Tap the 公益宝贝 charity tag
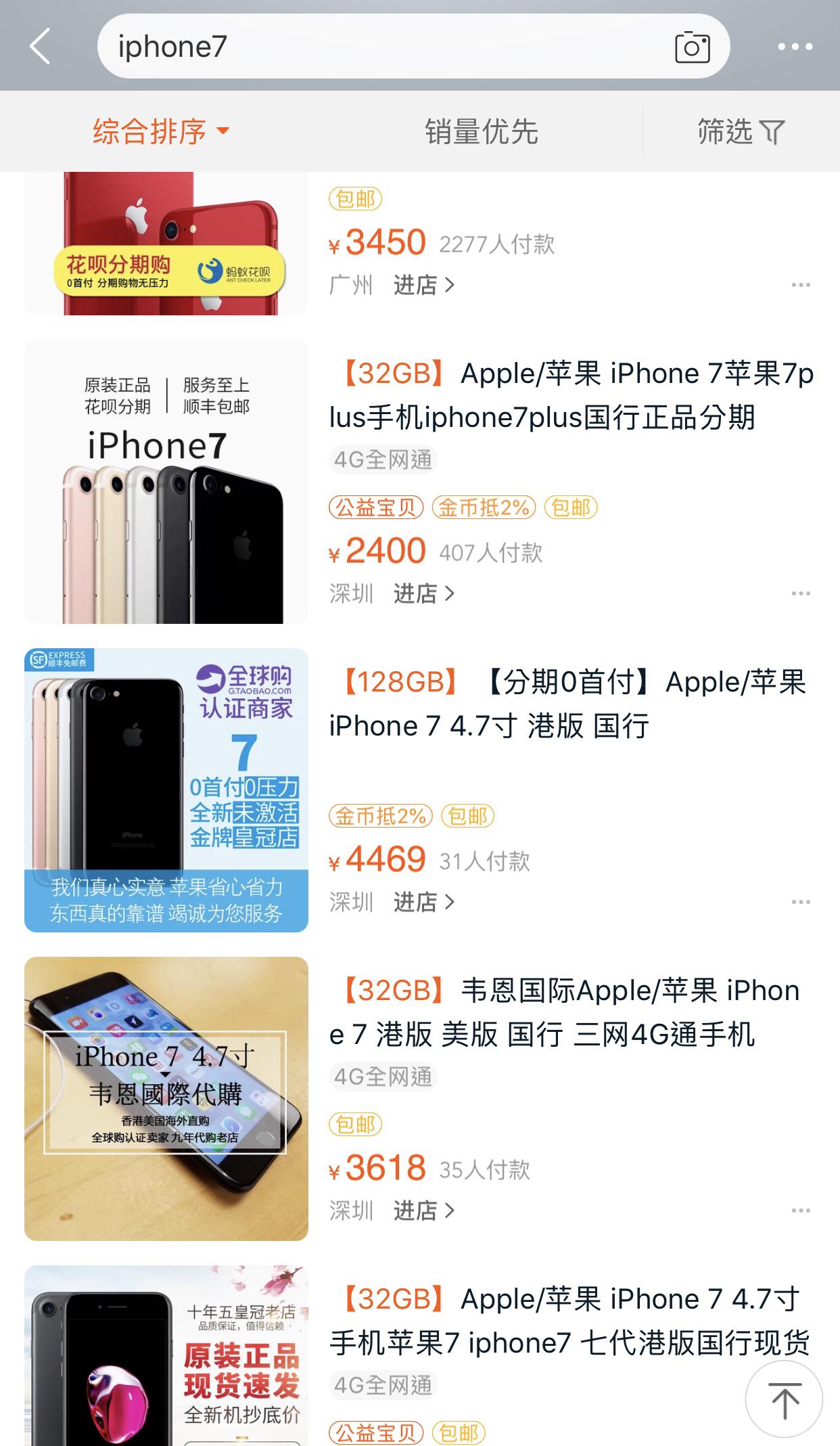The image size is (840, 1446). [376, 507]
